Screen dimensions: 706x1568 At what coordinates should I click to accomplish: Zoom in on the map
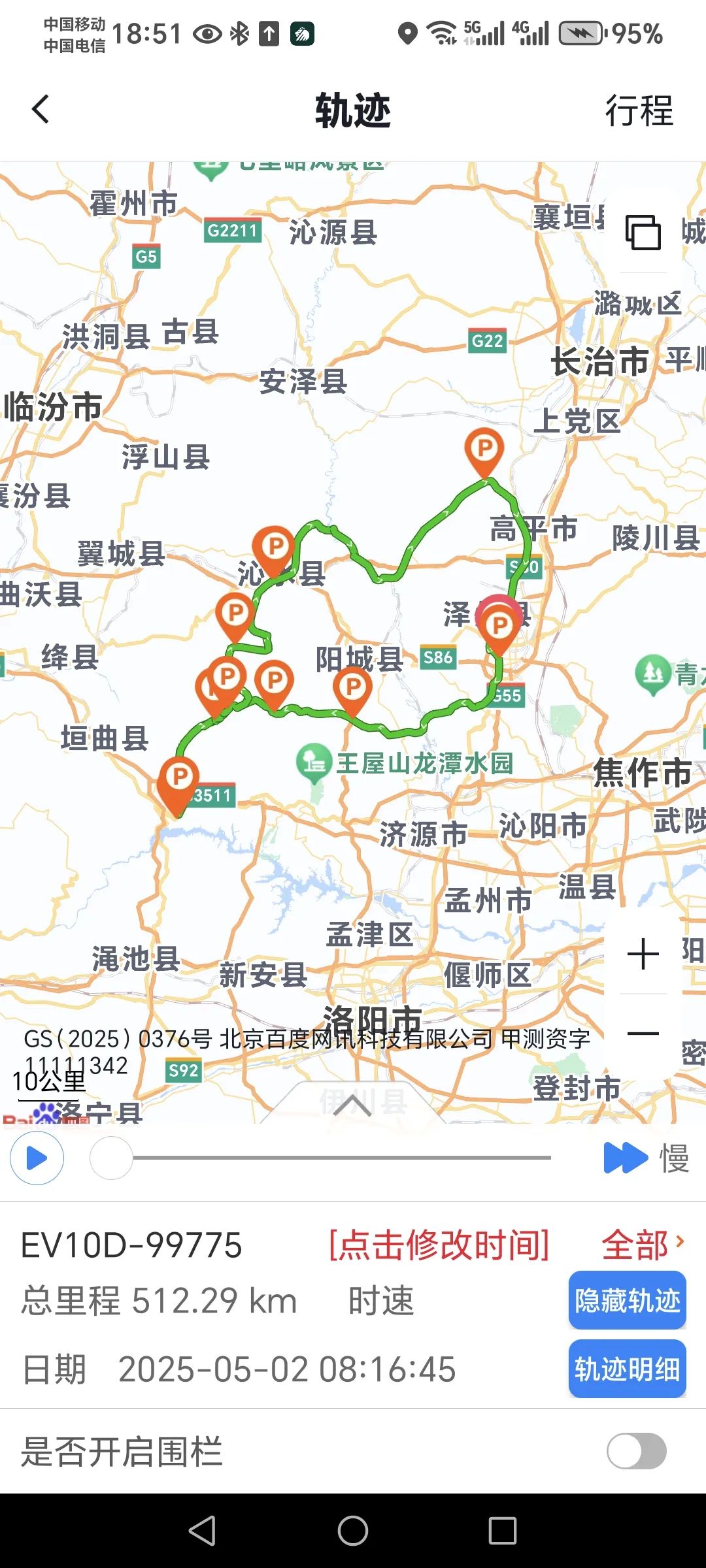[643, 954]
